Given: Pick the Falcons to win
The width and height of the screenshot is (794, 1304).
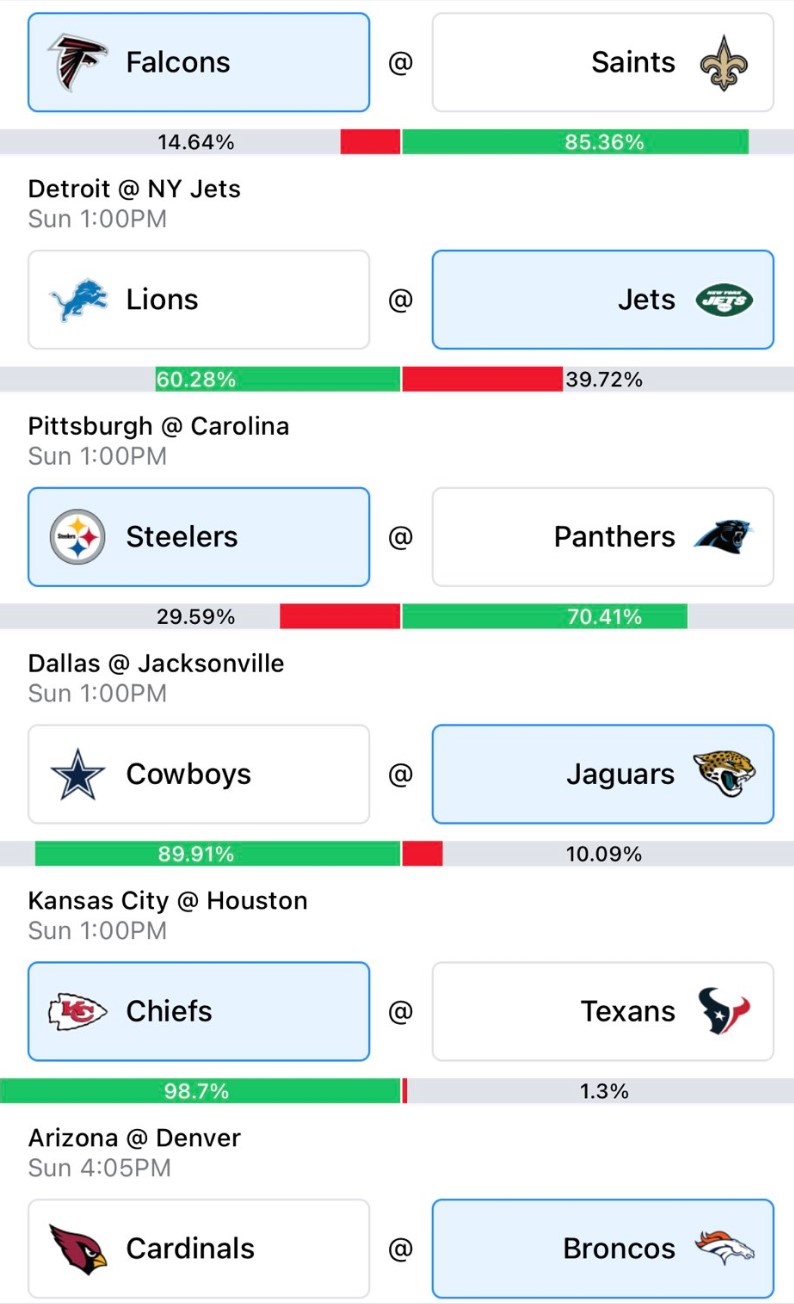Looking at the screenshot, I should click(x=199, y=62).
